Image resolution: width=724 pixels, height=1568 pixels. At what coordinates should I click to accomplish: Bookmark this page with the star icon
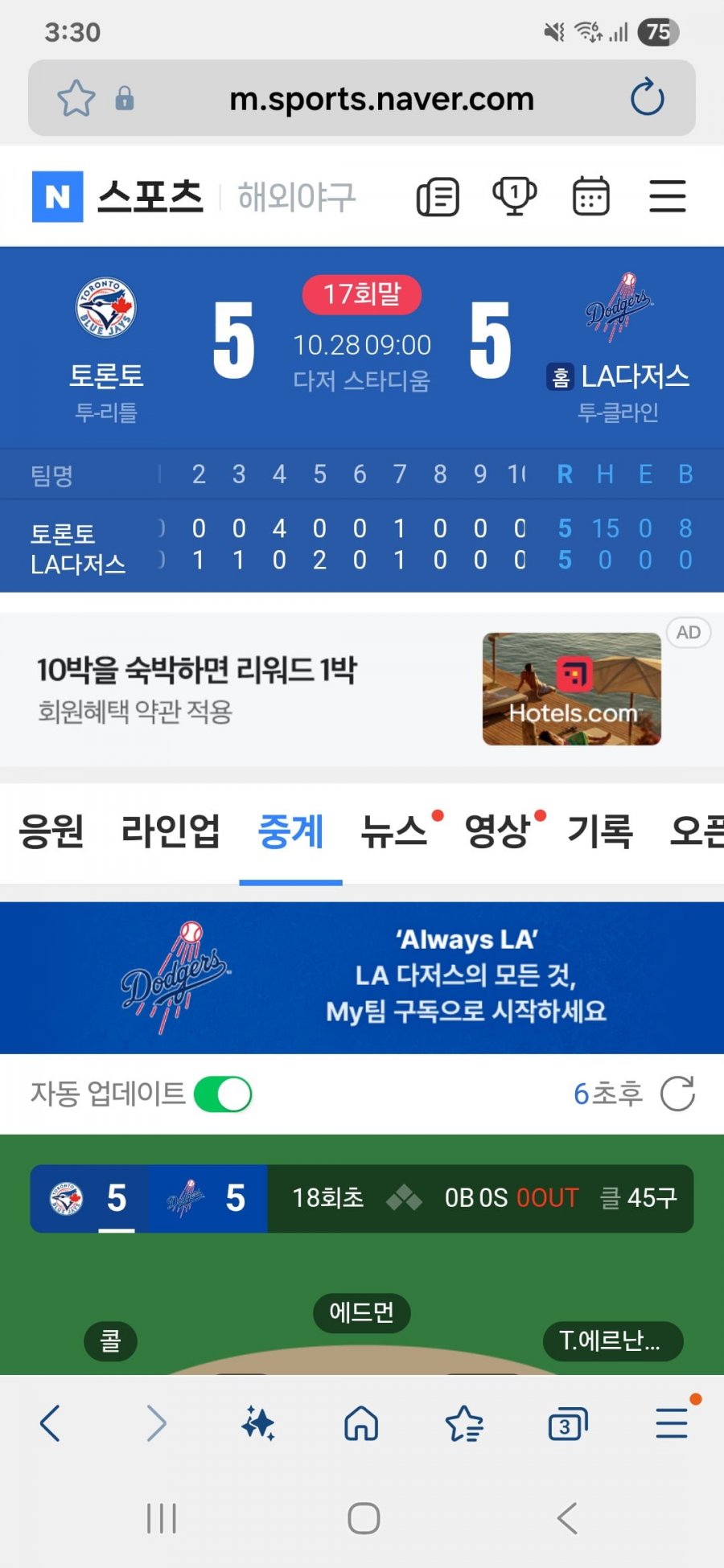pos(76,99)
